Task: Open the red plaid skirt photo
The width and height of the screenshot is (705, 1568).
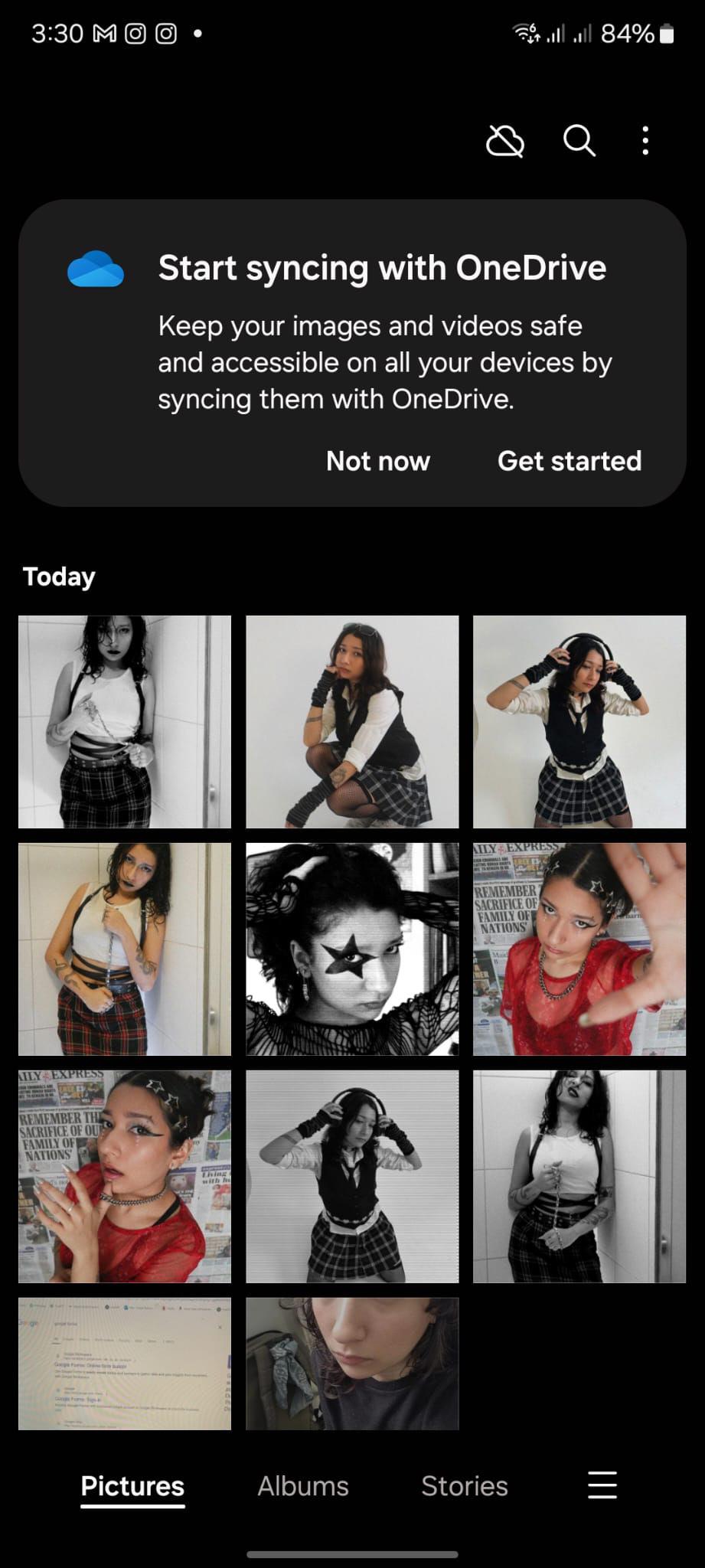Action: pyautogui.click(x=125, y=949)
